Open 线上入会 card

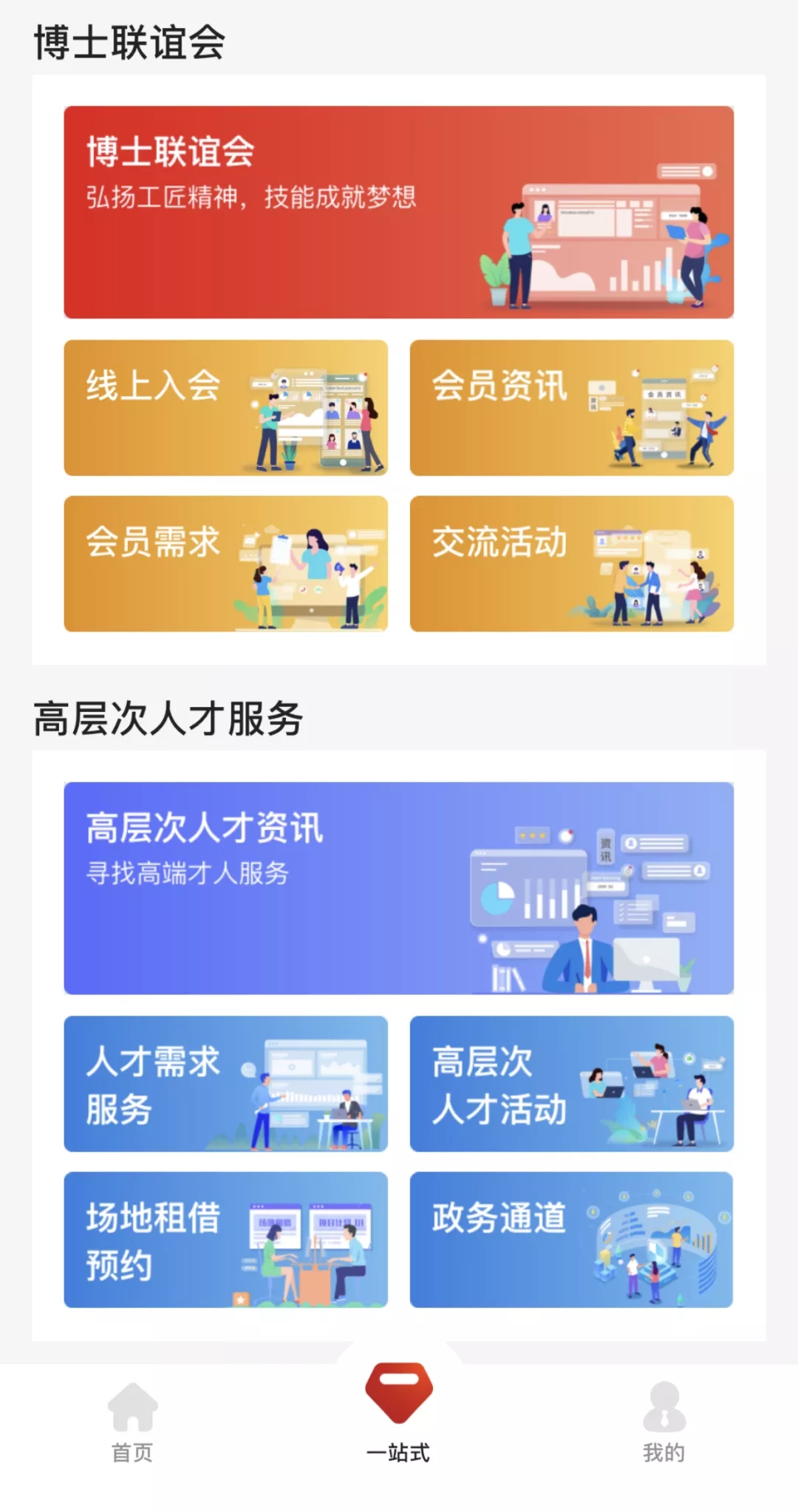225,408
